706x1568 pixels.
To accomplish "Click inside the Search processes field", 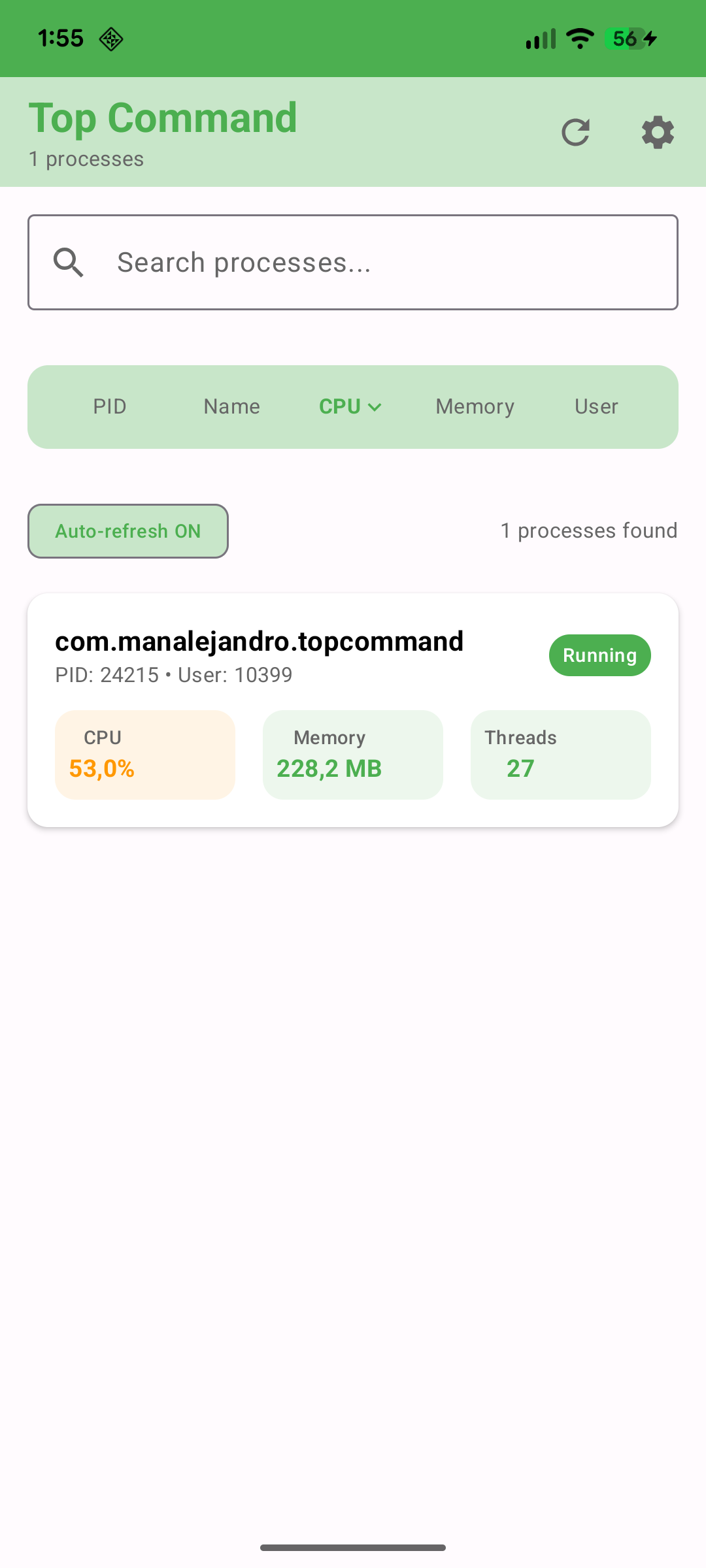I will (353, 261).
